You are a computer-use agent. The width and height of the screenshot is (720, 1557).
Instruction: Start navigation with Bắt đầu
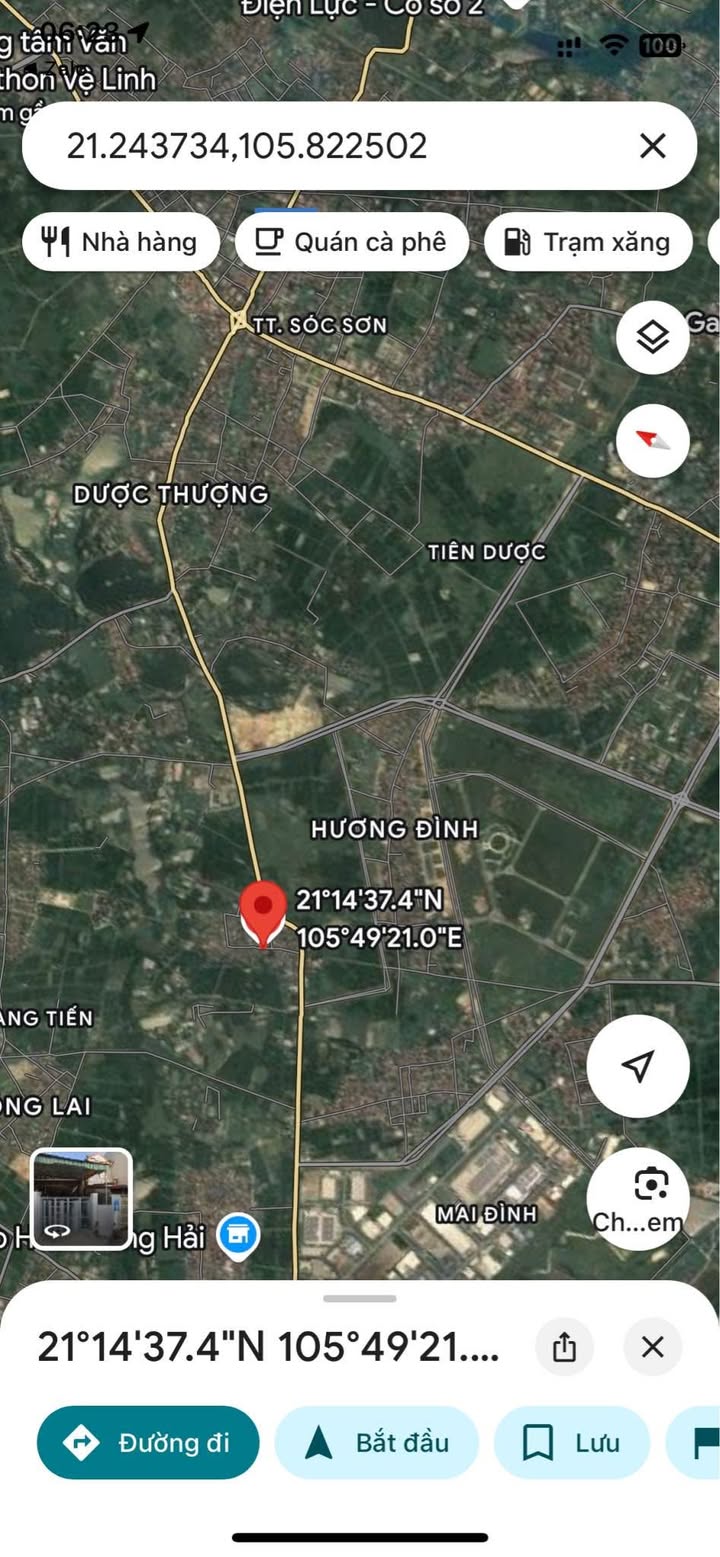[376, 1443]
